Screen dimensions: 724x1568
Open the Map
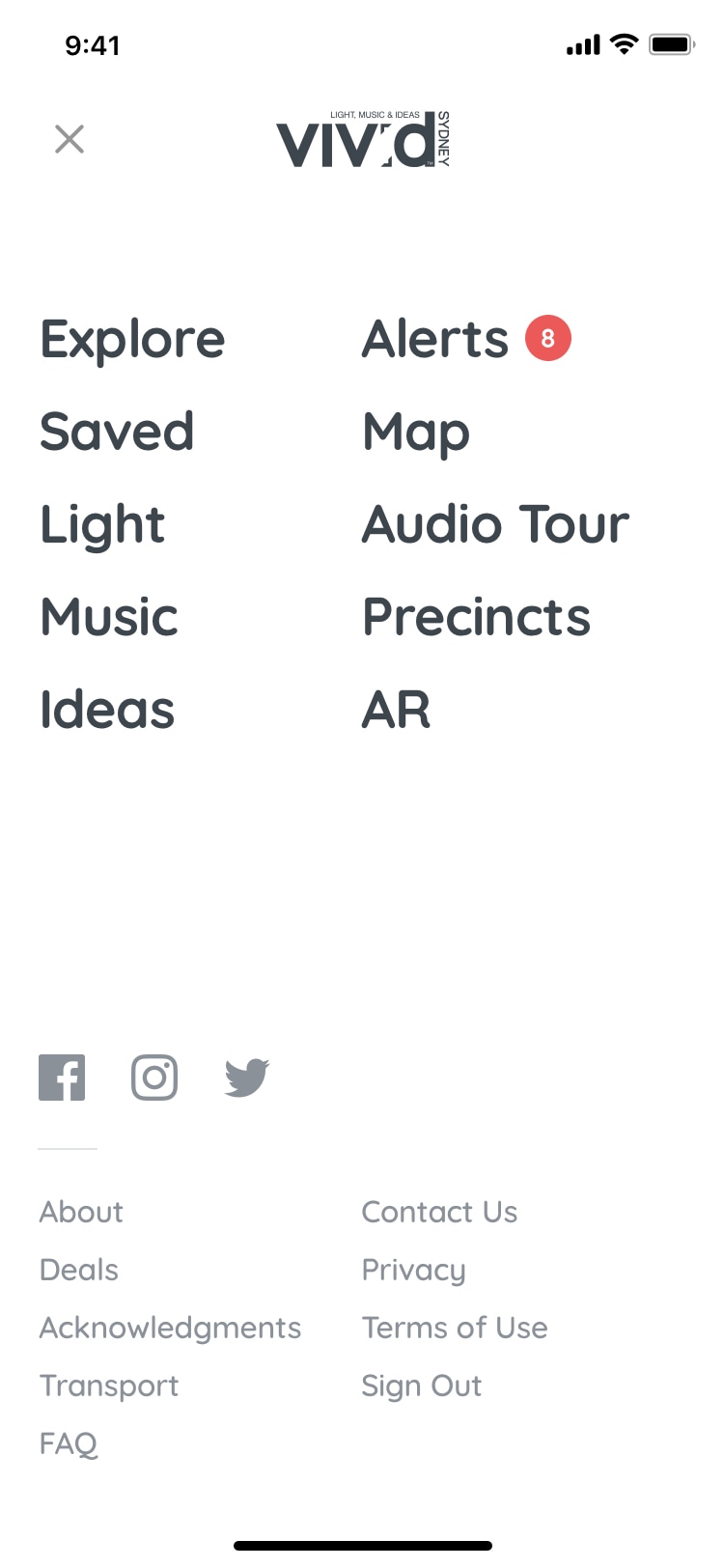point(416,433)
